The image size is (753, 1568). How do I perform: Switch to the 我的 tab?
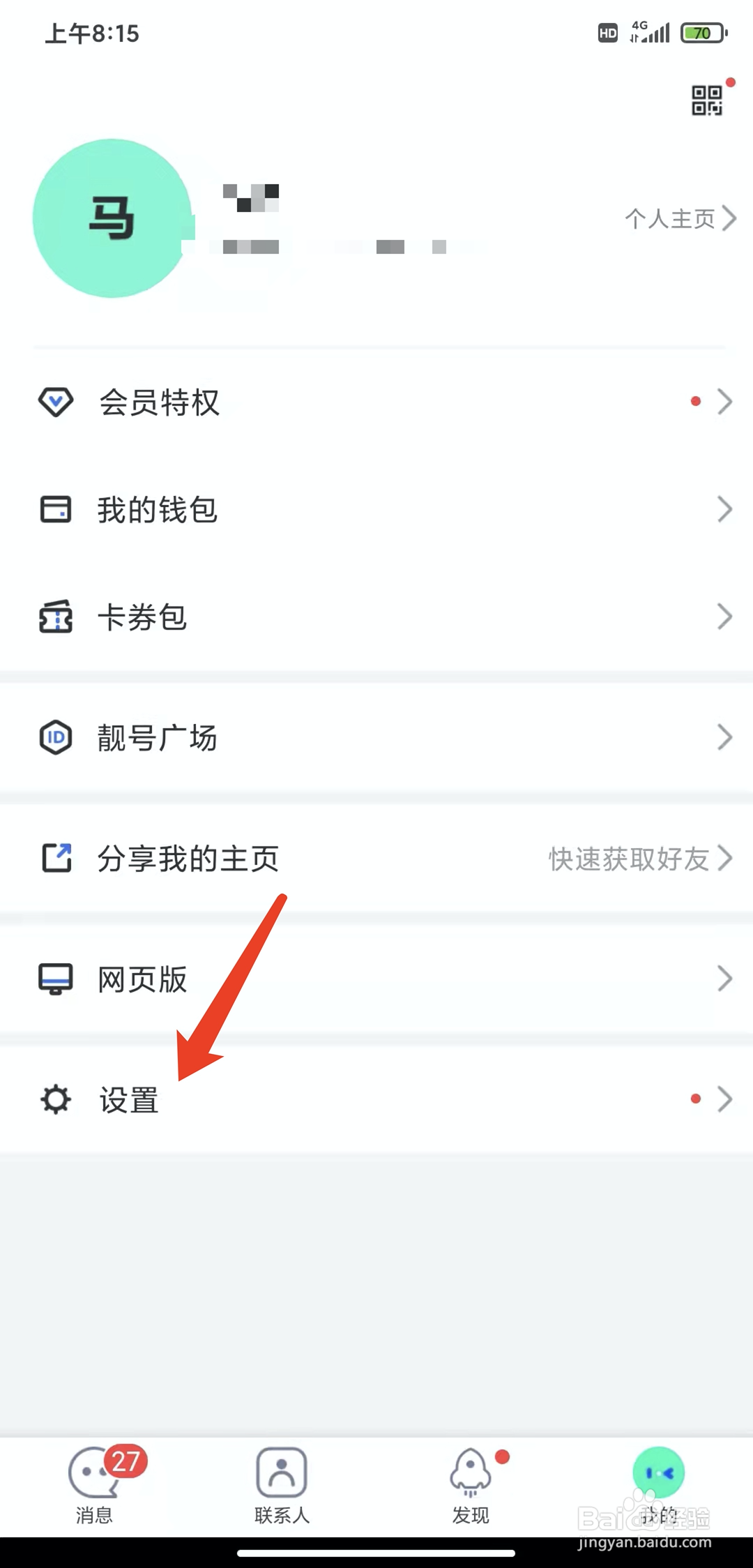[658, 1472]
